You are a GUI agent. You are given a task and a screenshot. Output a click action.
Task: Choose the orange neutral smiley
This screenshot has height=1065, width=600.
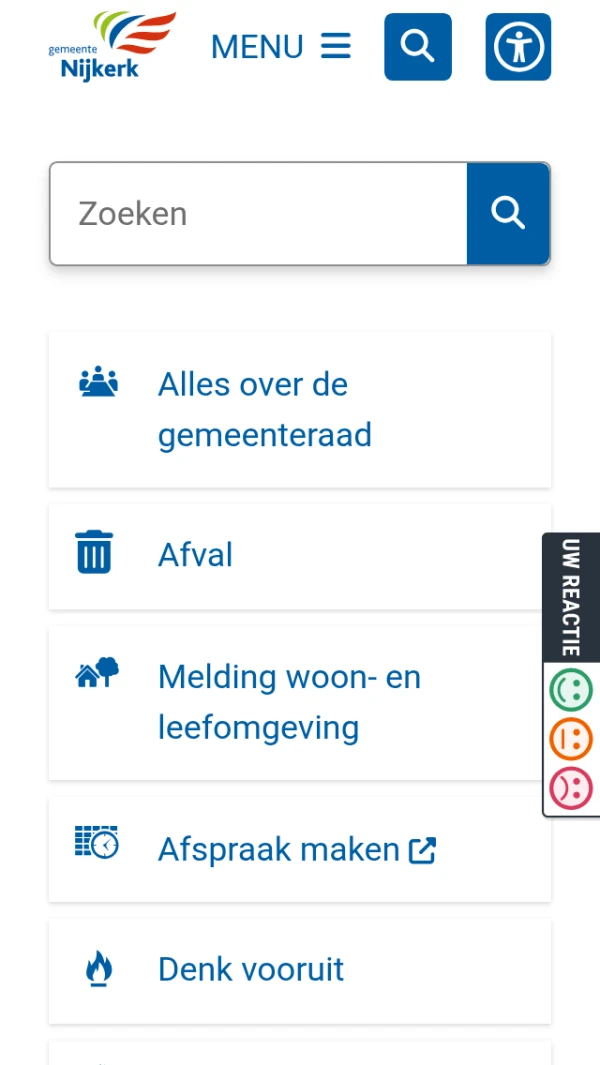[x=571, y=740]
